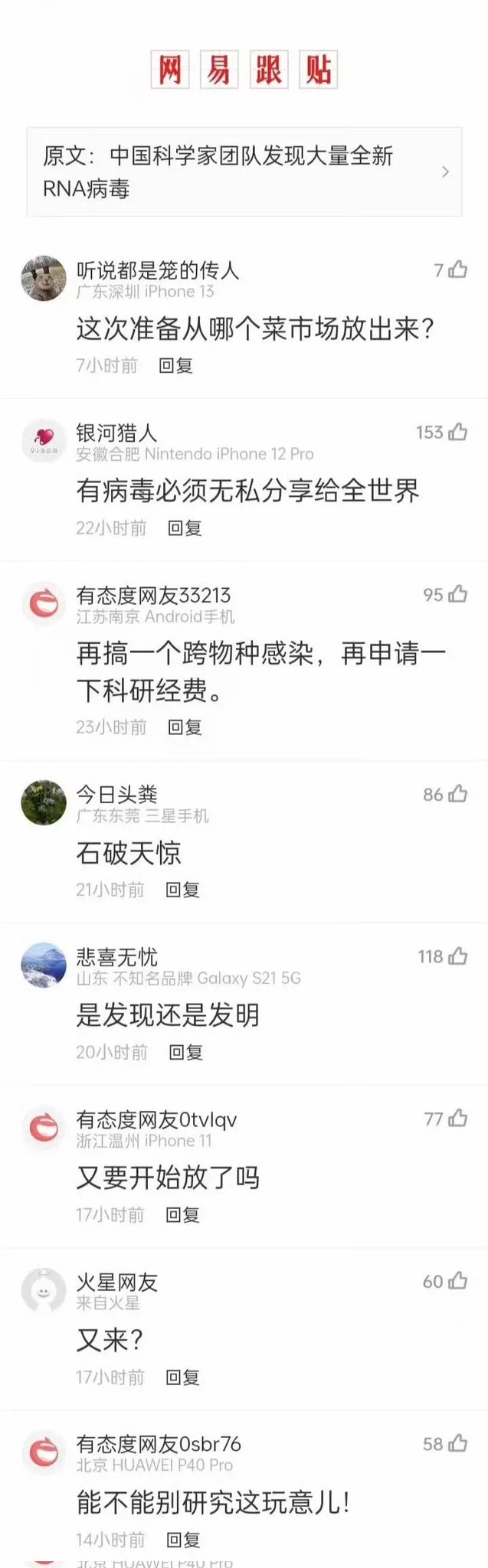This screenshot has width=488, height=1568.
Task: Like the comment by 有态度网友33213
Action: point(457,594)
